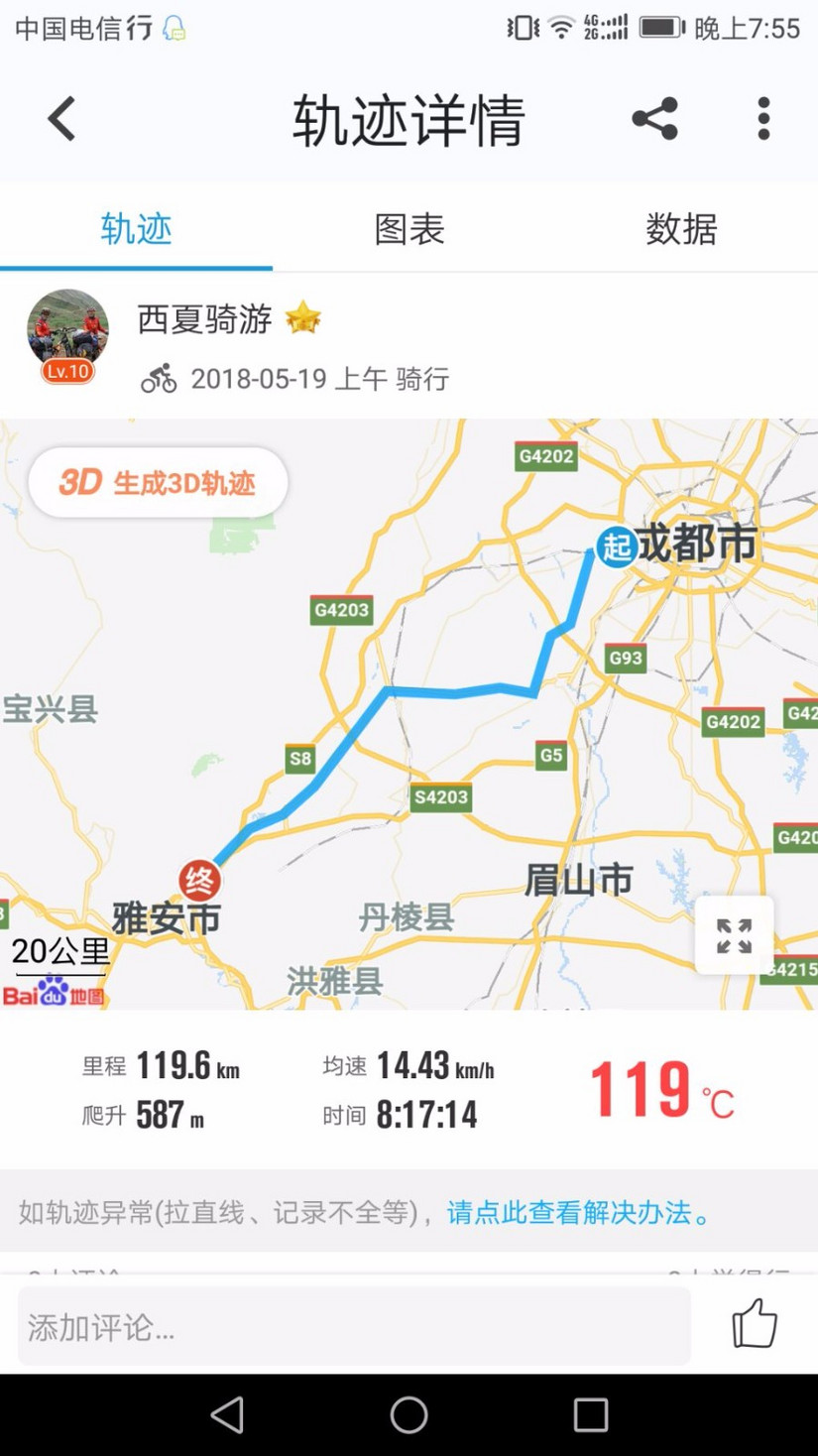Open recent apps with the square navigation button
818x1456 pixels.
tap(590, 1415)
